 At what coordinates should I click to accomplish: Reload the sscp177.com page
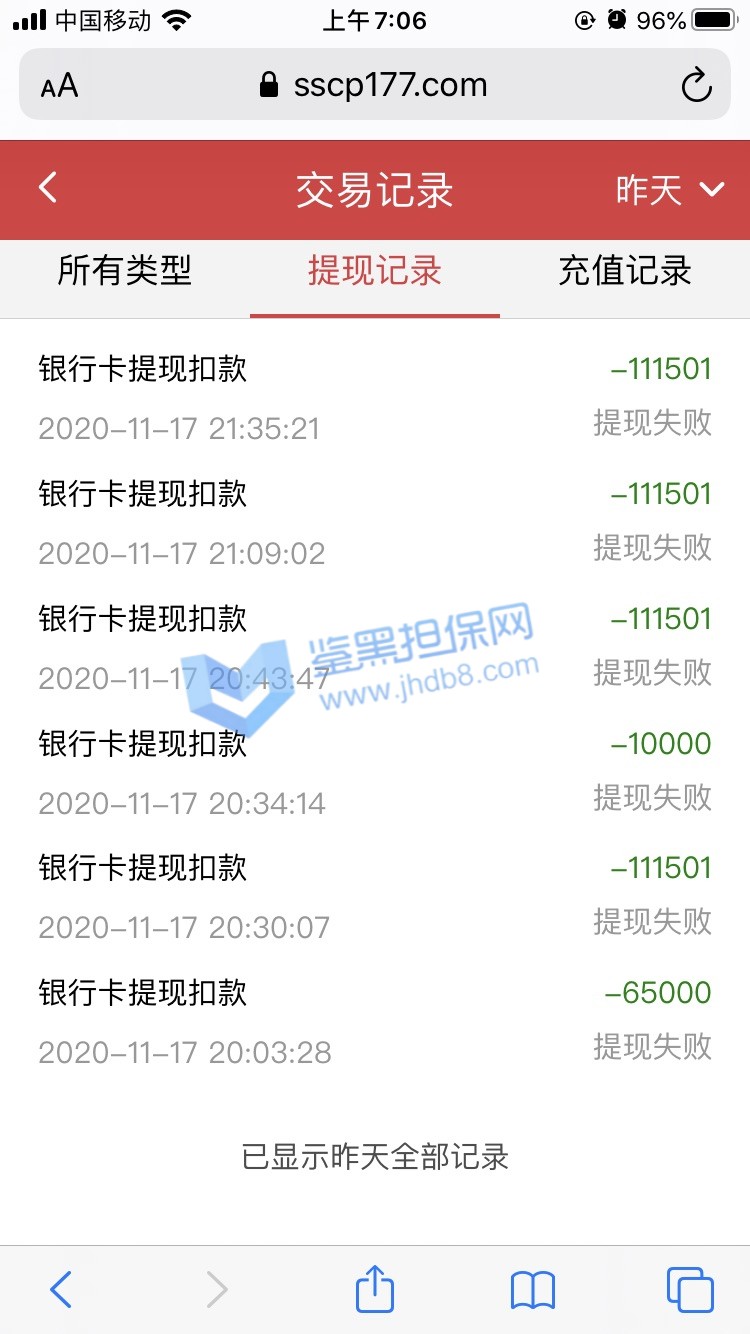click(x=696, y=85)
